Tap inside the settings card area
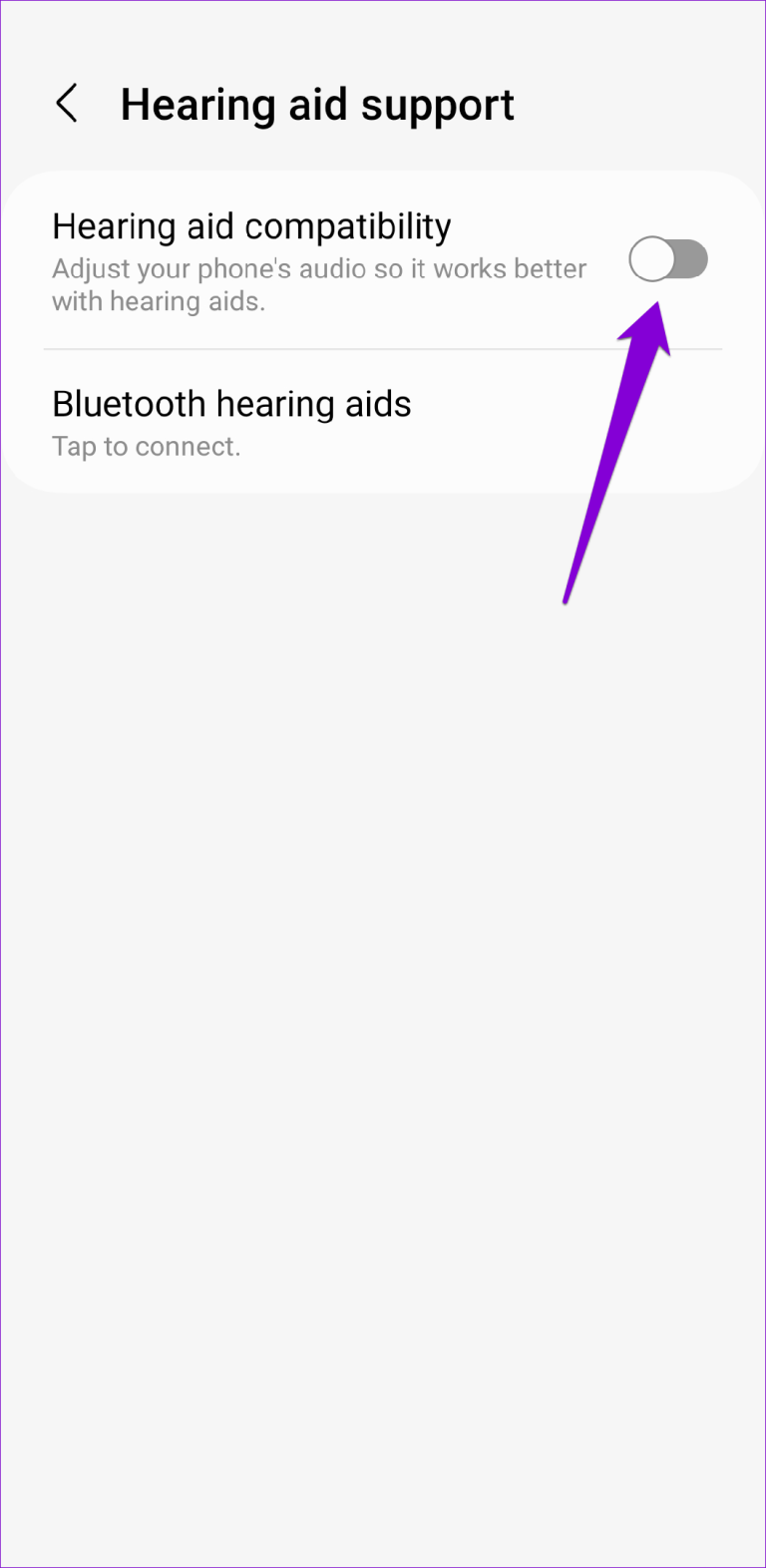The width and height of the screenshot is (766, 1568). point(383,329)
